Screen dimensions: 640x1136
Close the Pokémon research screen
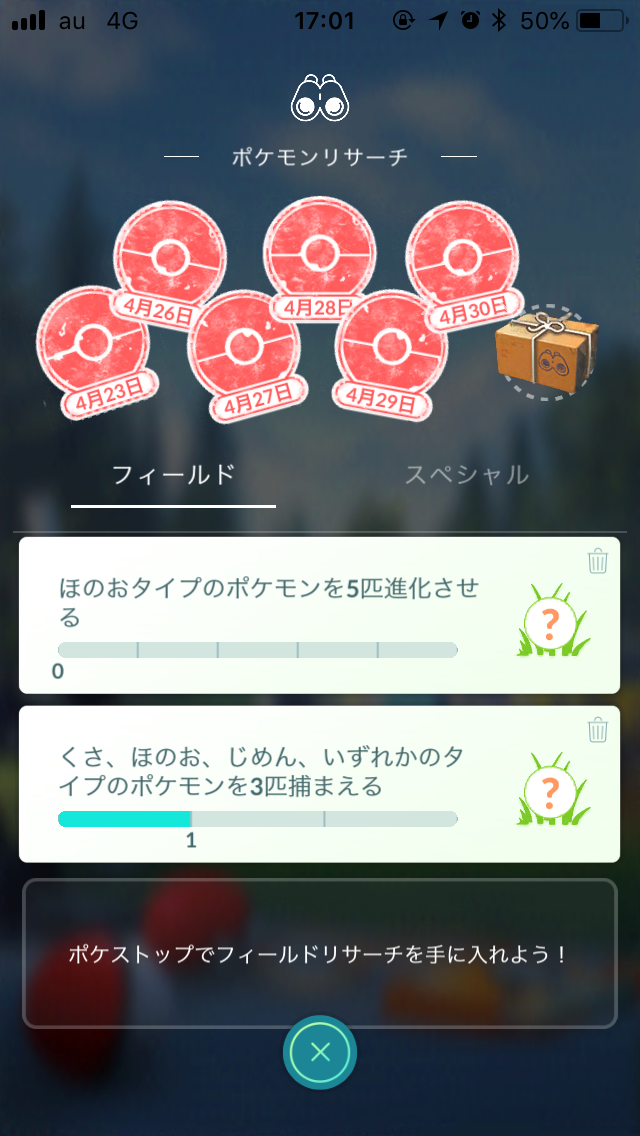[x=320, y=1051]
